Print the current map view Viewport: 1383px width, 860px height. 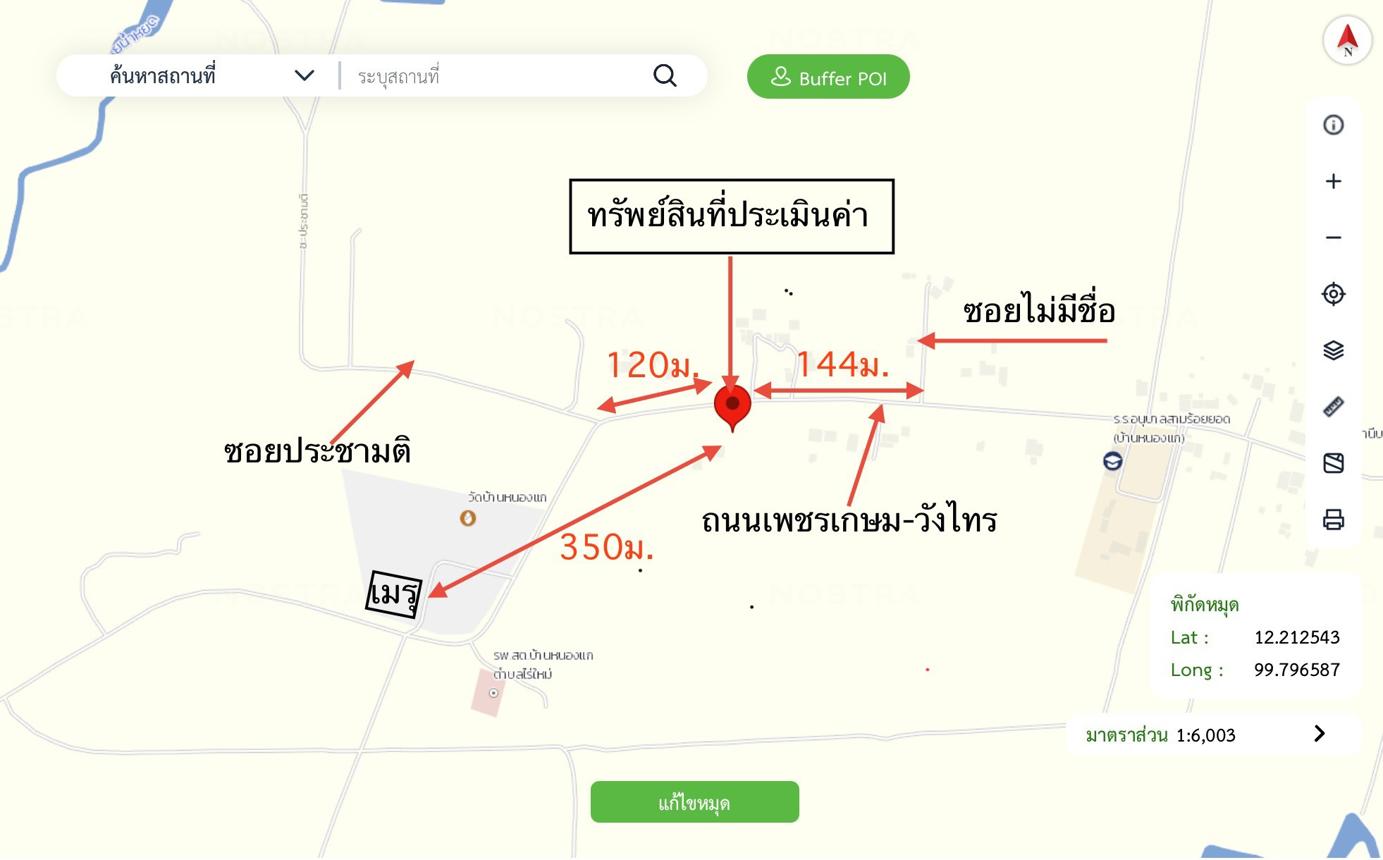(1333, 519)
